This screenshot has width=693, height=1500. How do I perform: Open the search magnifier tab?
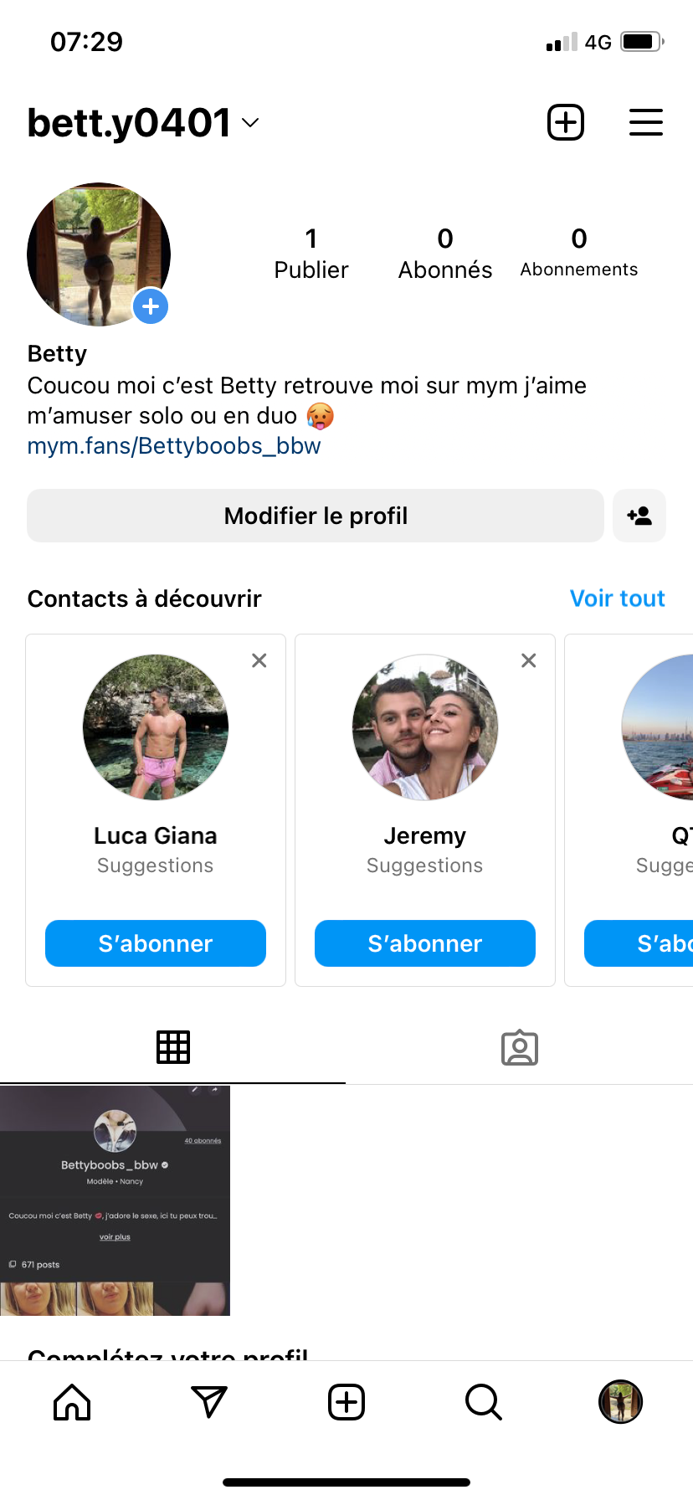click(x=483, y=1402)
